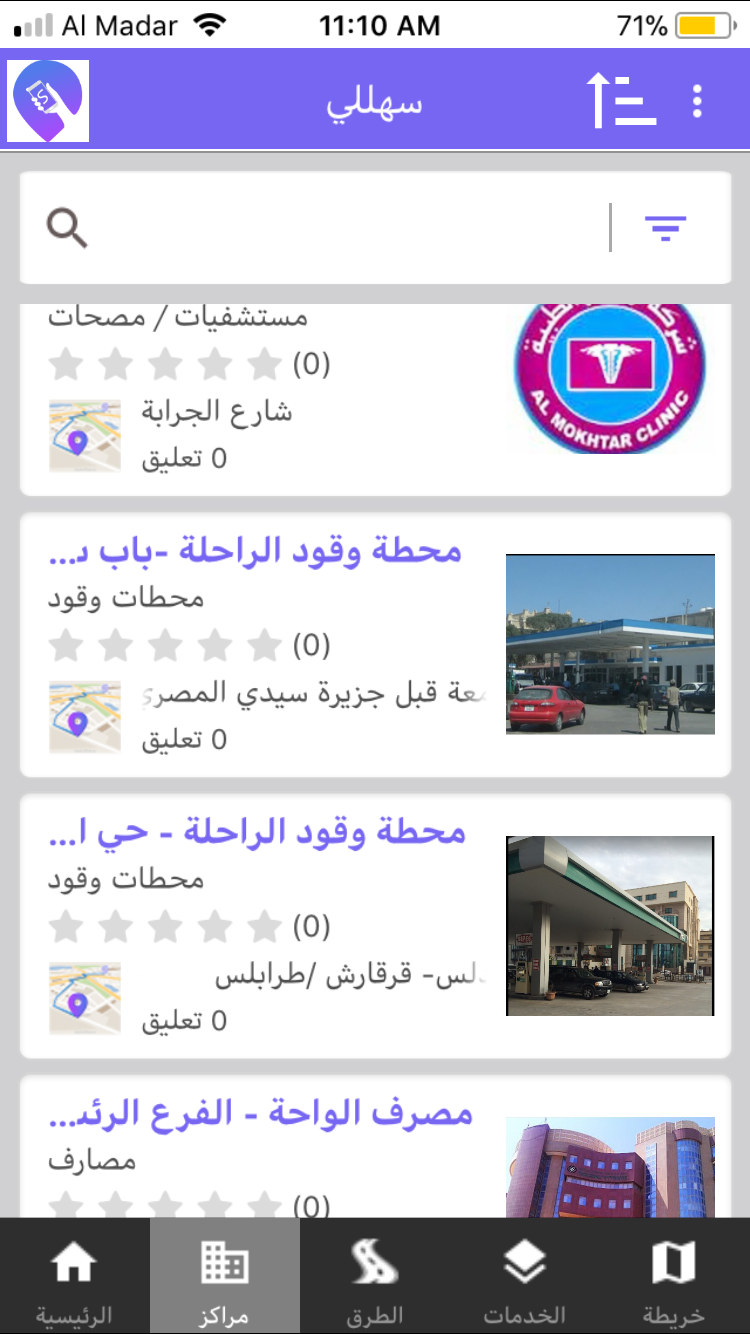Tap the search magnifier icon
750x1334 pixels.
pyautogui.click(x=67, y=229)
